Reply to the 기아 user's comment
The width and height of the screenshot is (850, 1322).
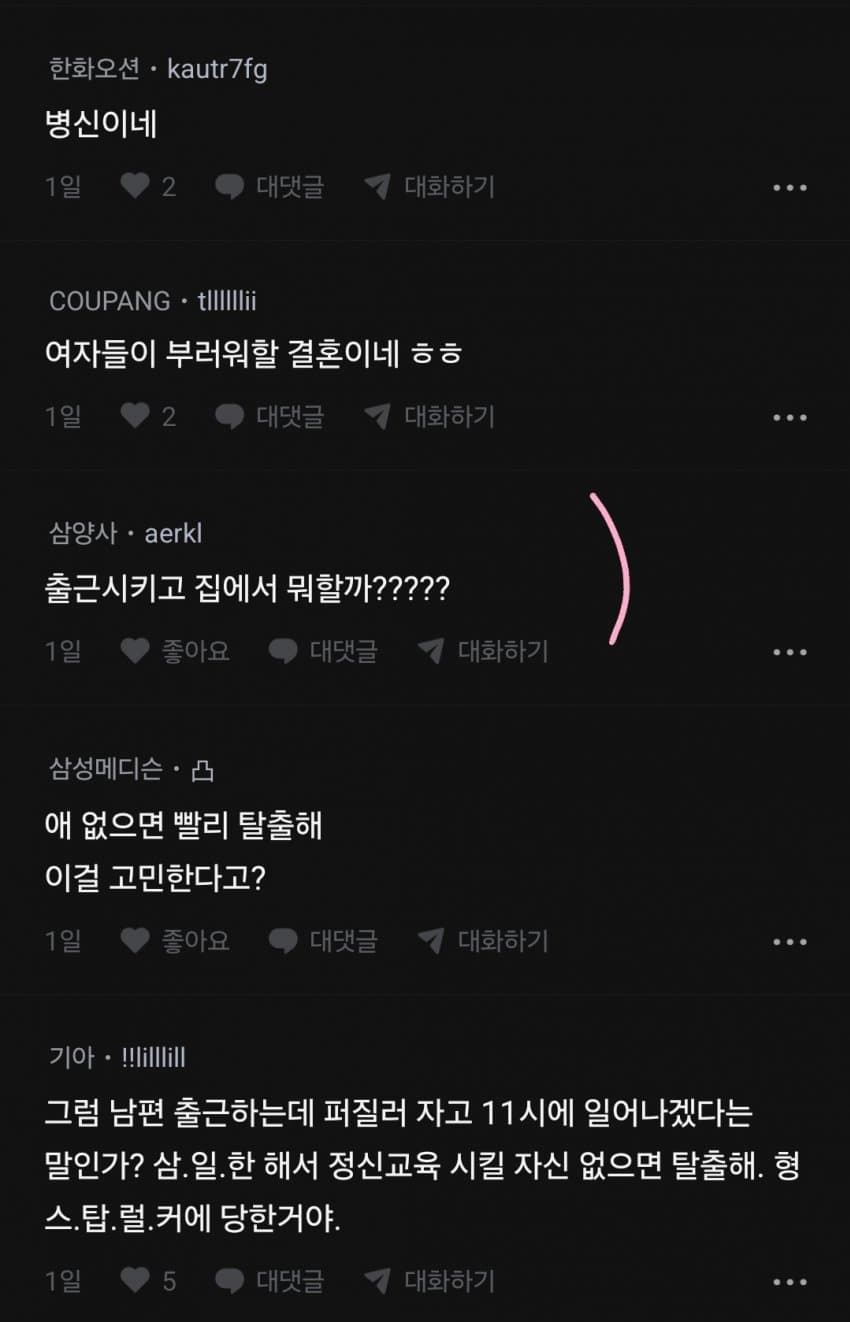click(x=270, y=1281)
